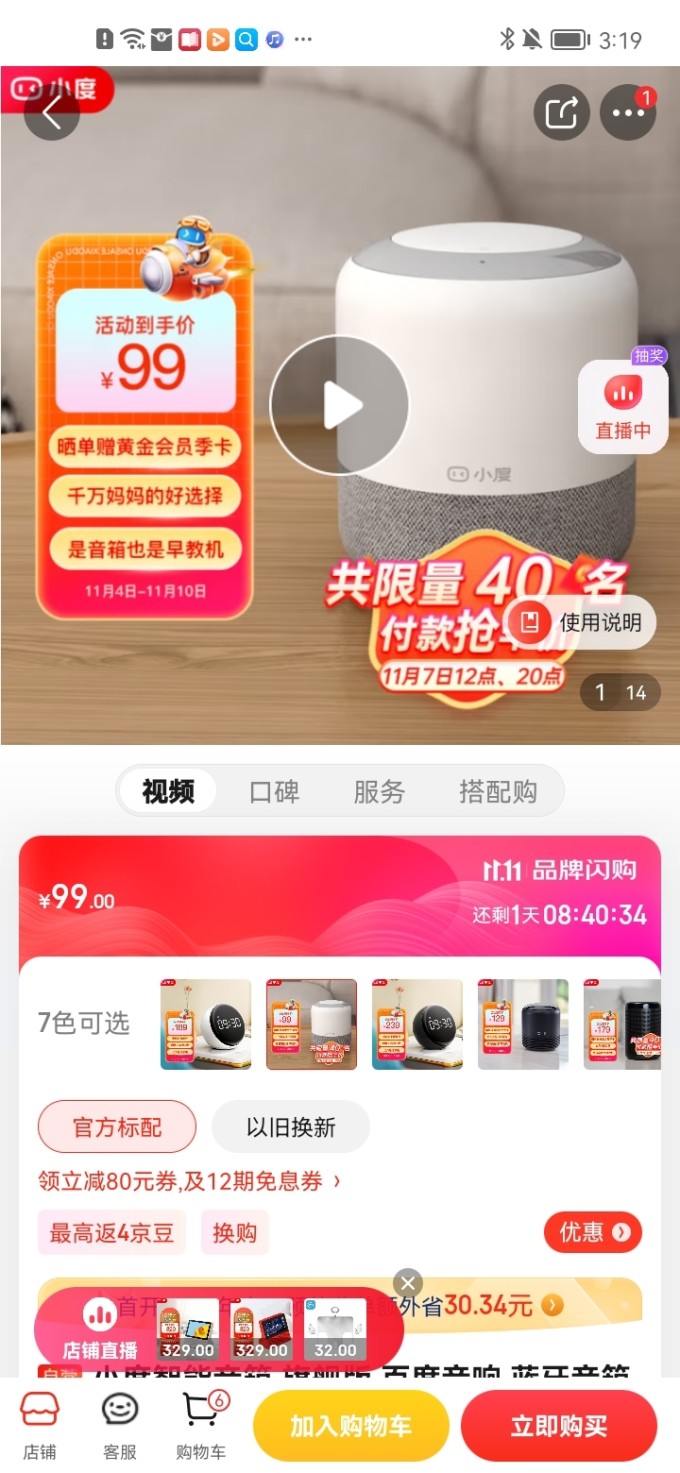Open the 购物车 shopping cart
Viewport: 680px width, 1473px height.
click(202, 1427)
